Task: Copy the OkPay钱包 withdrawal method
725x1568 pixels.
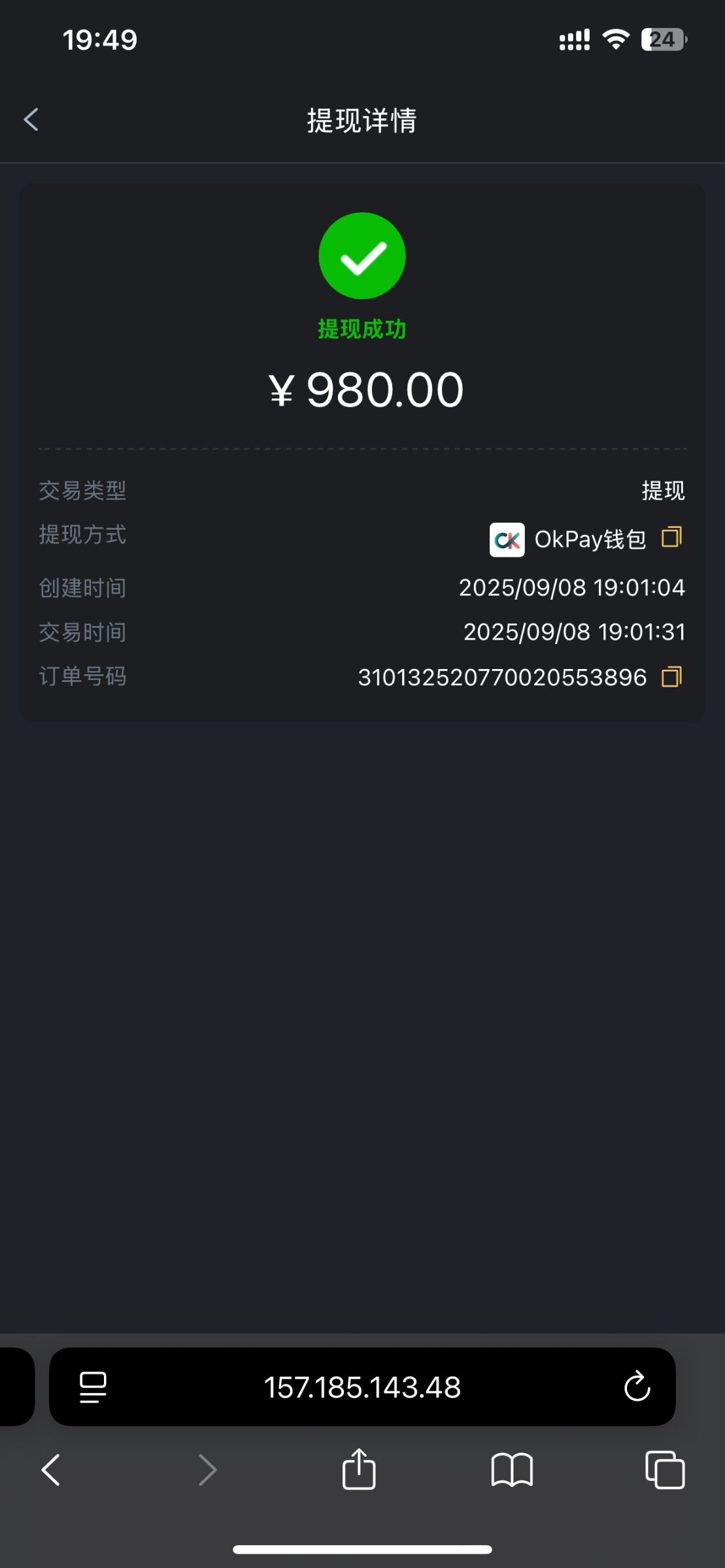Action: point(671,538)
